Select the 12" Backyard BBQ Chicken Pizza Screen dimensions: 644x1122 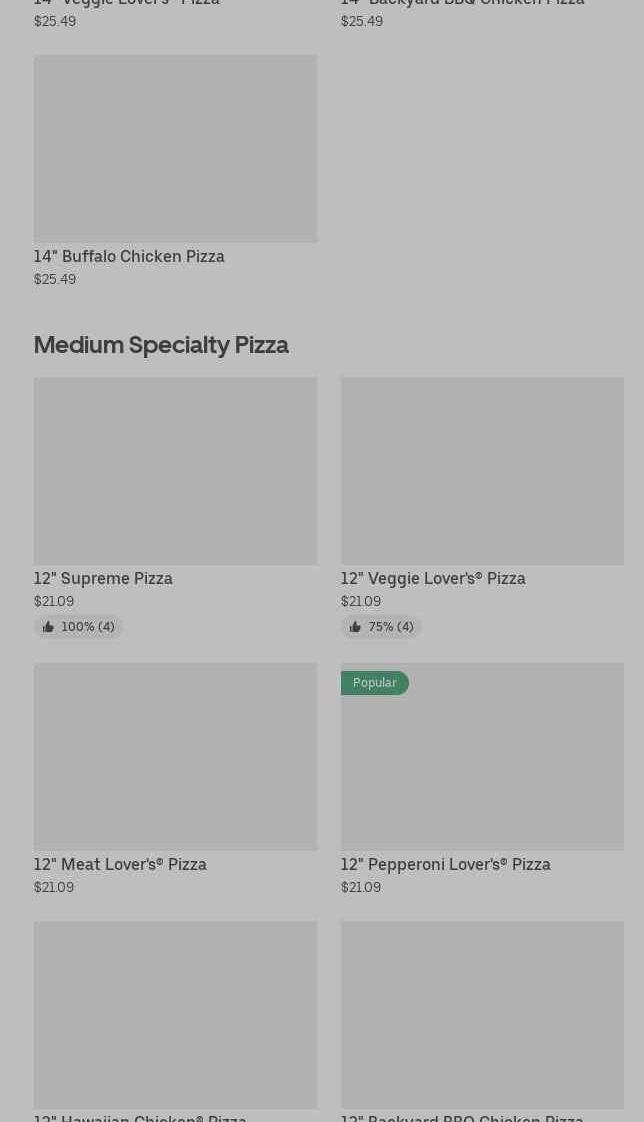tap(482, 1021)
